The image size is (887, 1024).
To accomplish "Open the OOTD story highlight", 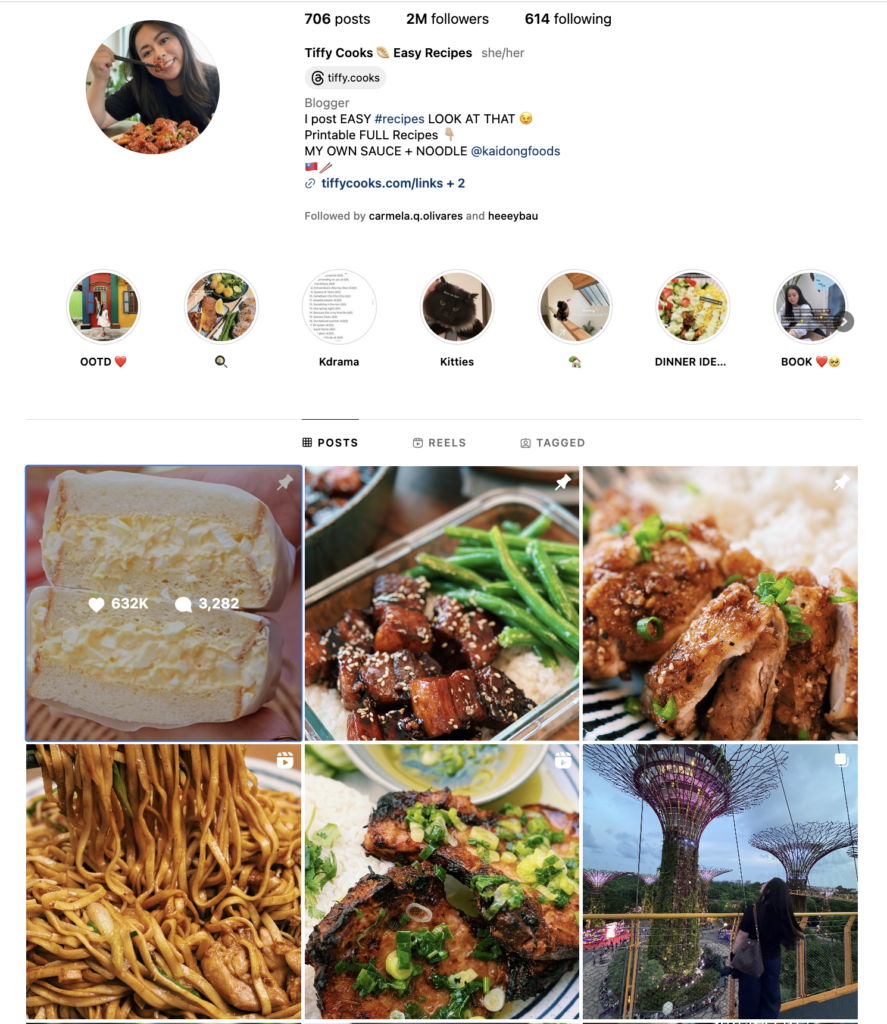I will [103, 307].
